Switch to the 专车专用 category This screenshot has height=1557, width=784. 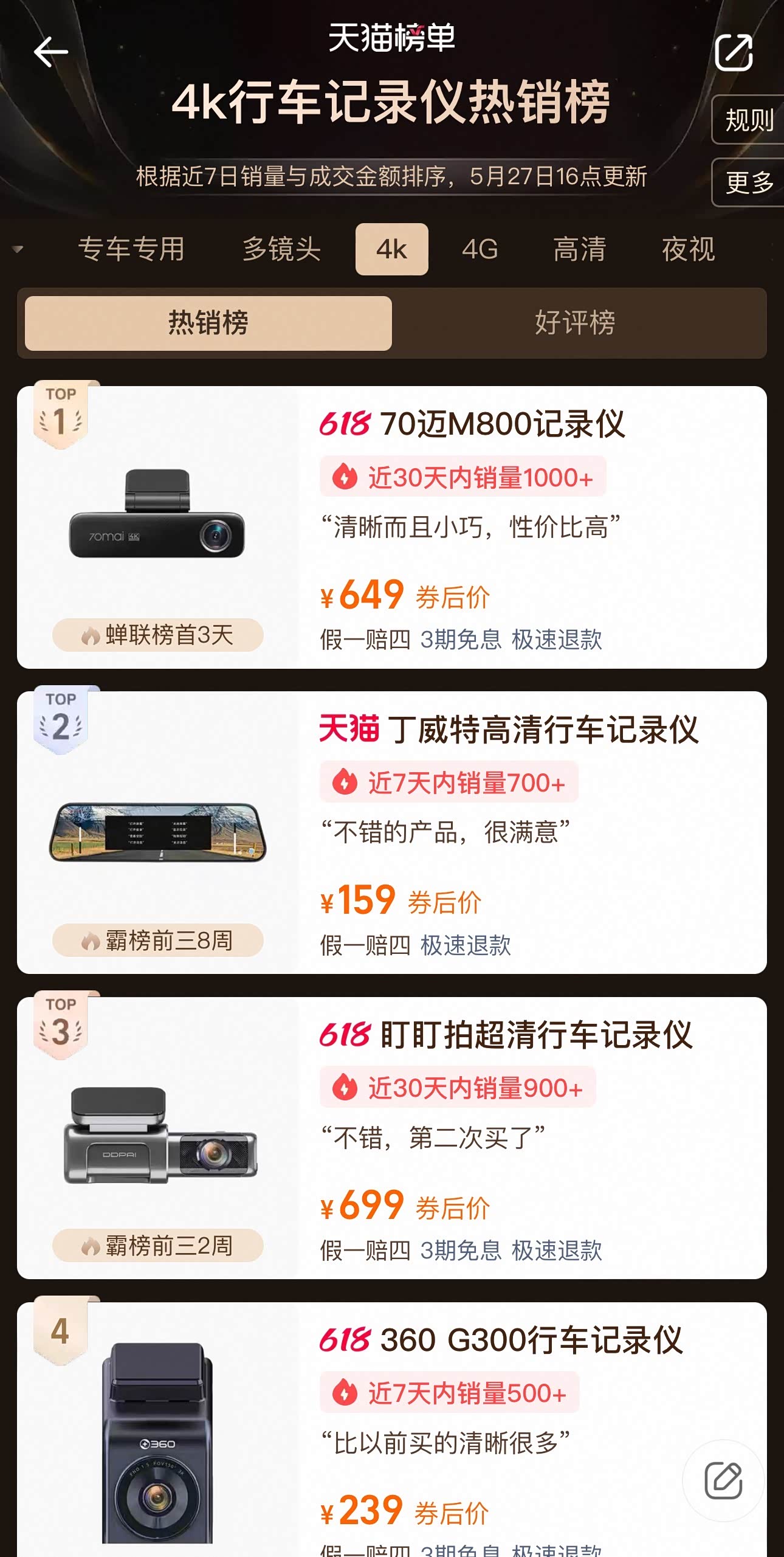131,249
